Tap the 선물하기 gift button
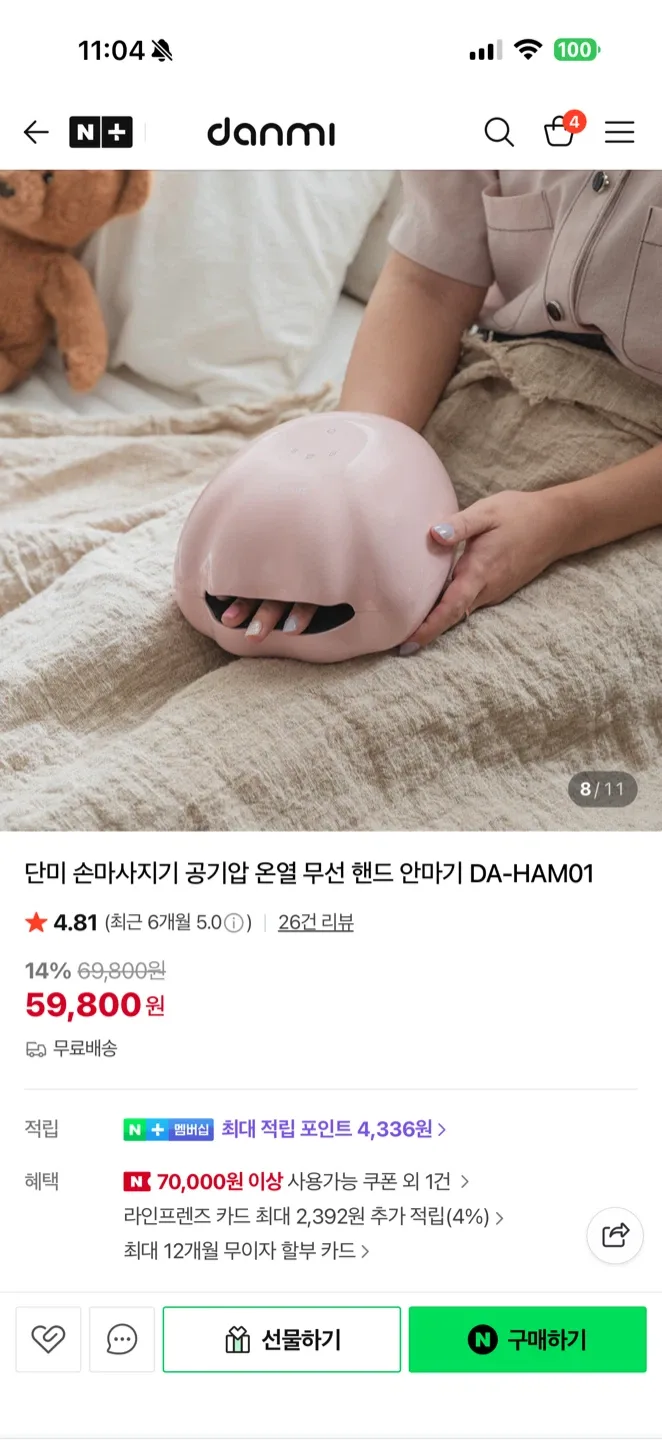Viewport: 662px width, 1440px height. pos(282,1339)
